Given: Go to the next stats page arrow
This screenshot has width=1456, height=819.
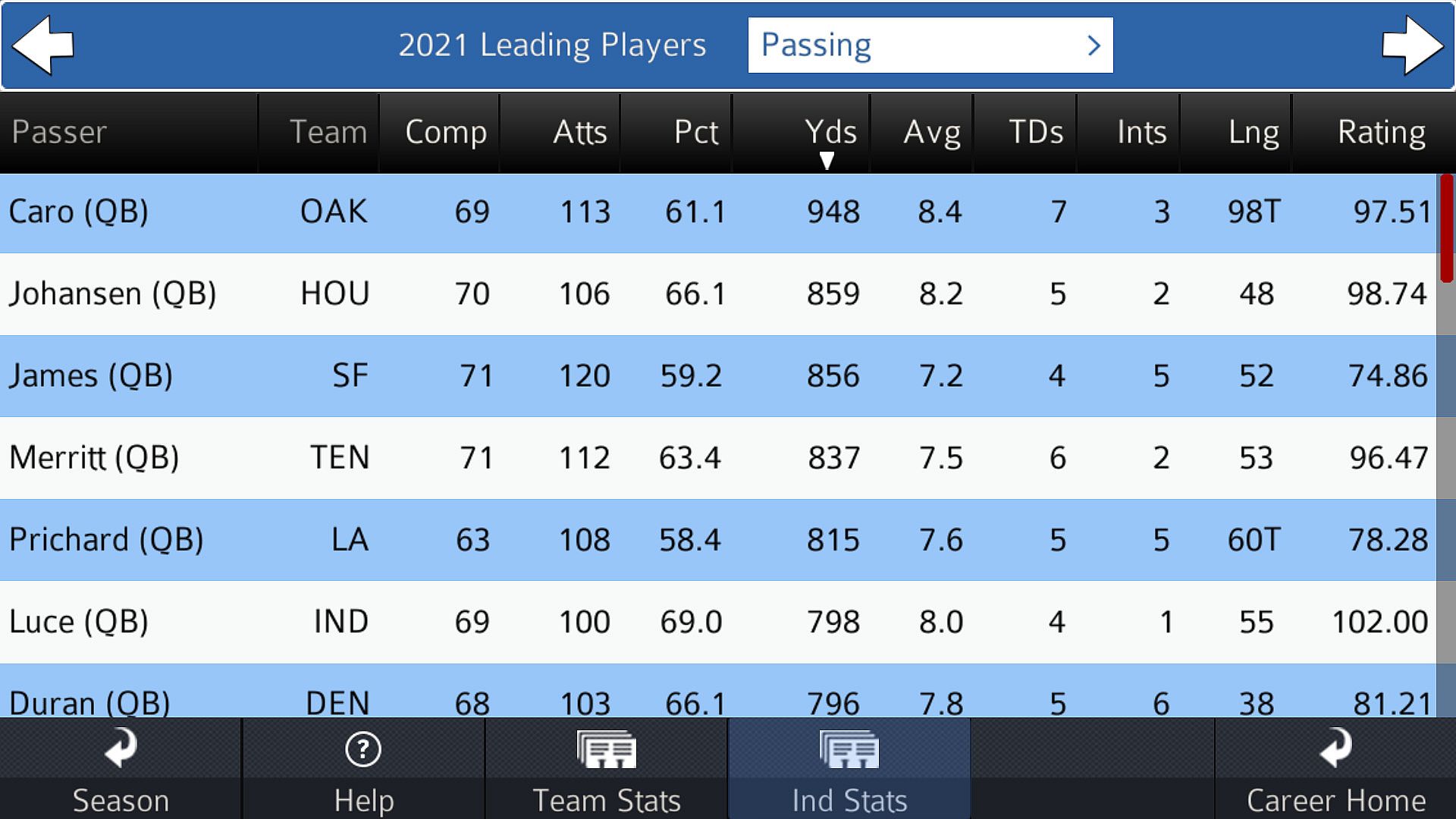Looking at the screenshot, I should pos(1412,45).
